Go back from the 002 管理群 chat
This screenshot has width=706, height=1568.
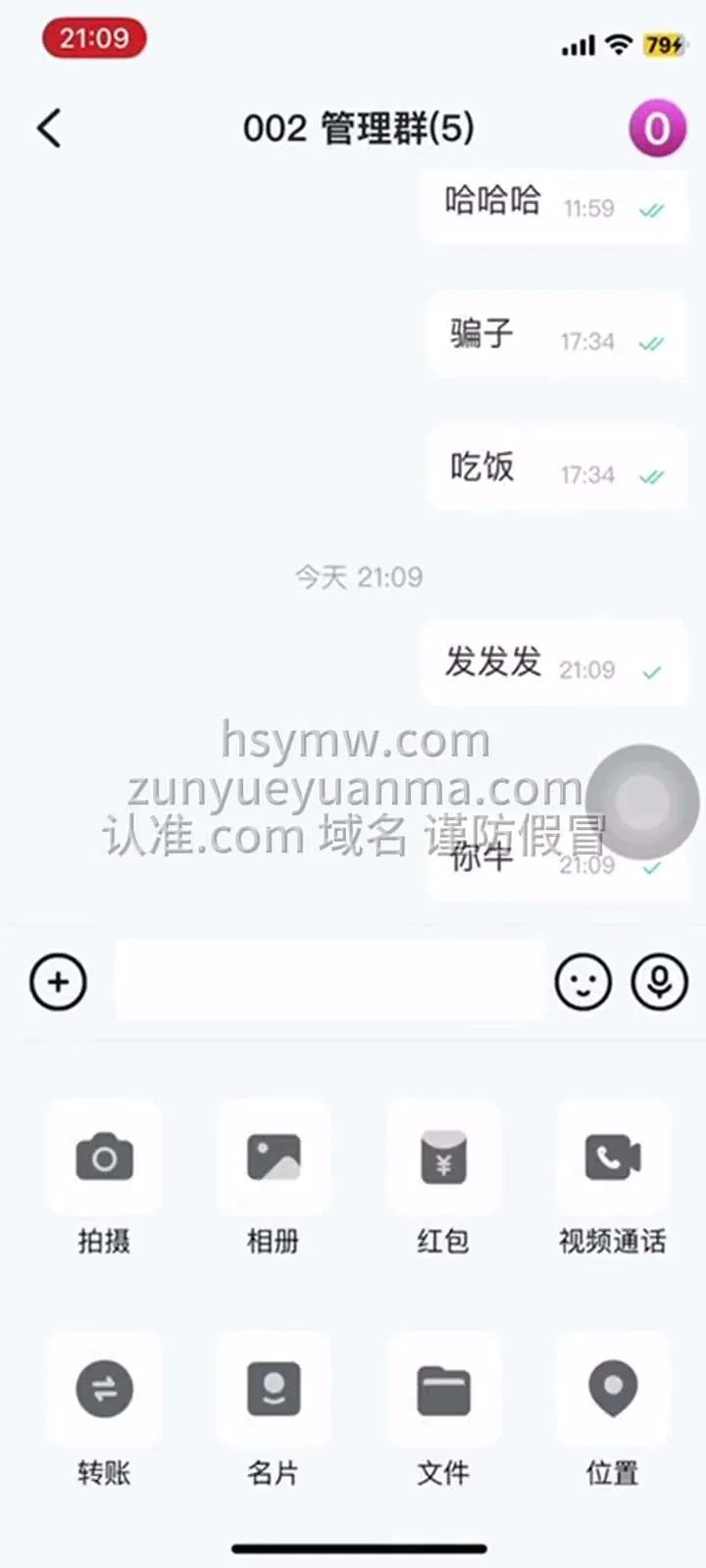tap(49, 128)
